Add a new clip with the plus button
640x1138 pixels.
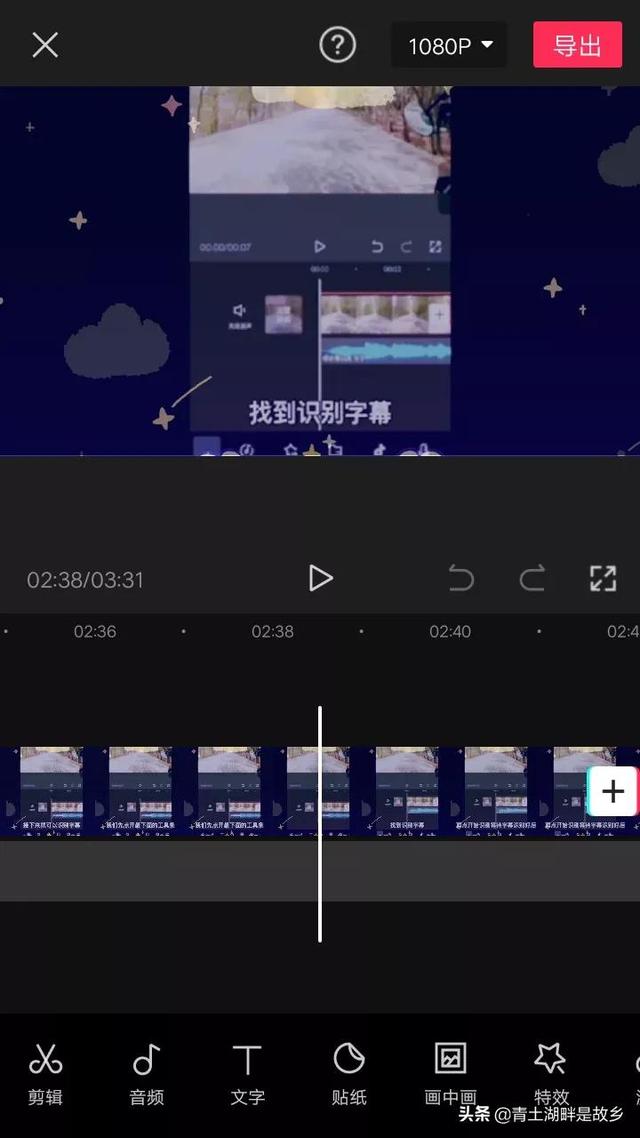point(612,791)
